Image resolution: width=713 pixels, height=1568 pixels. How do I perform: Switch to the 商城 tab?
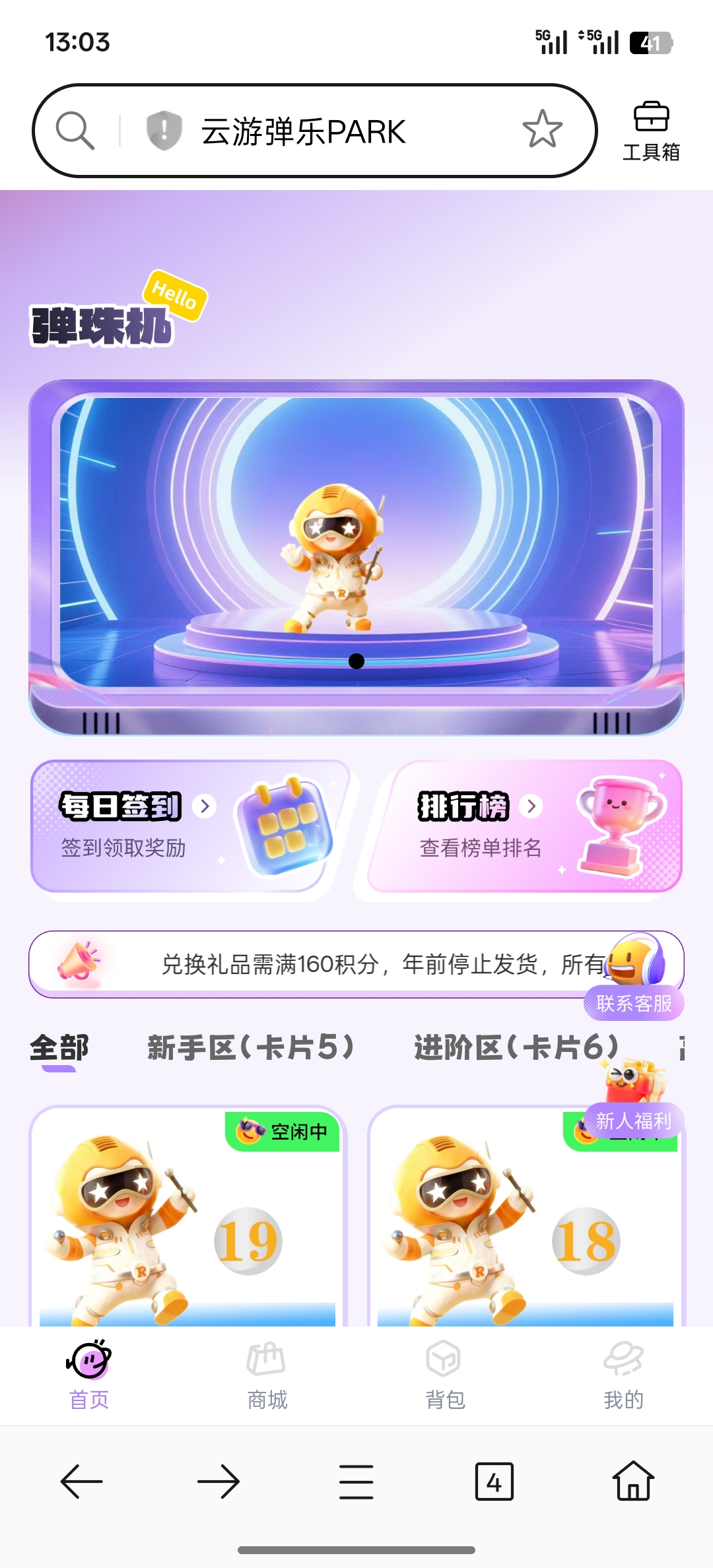pos(267,1374)
